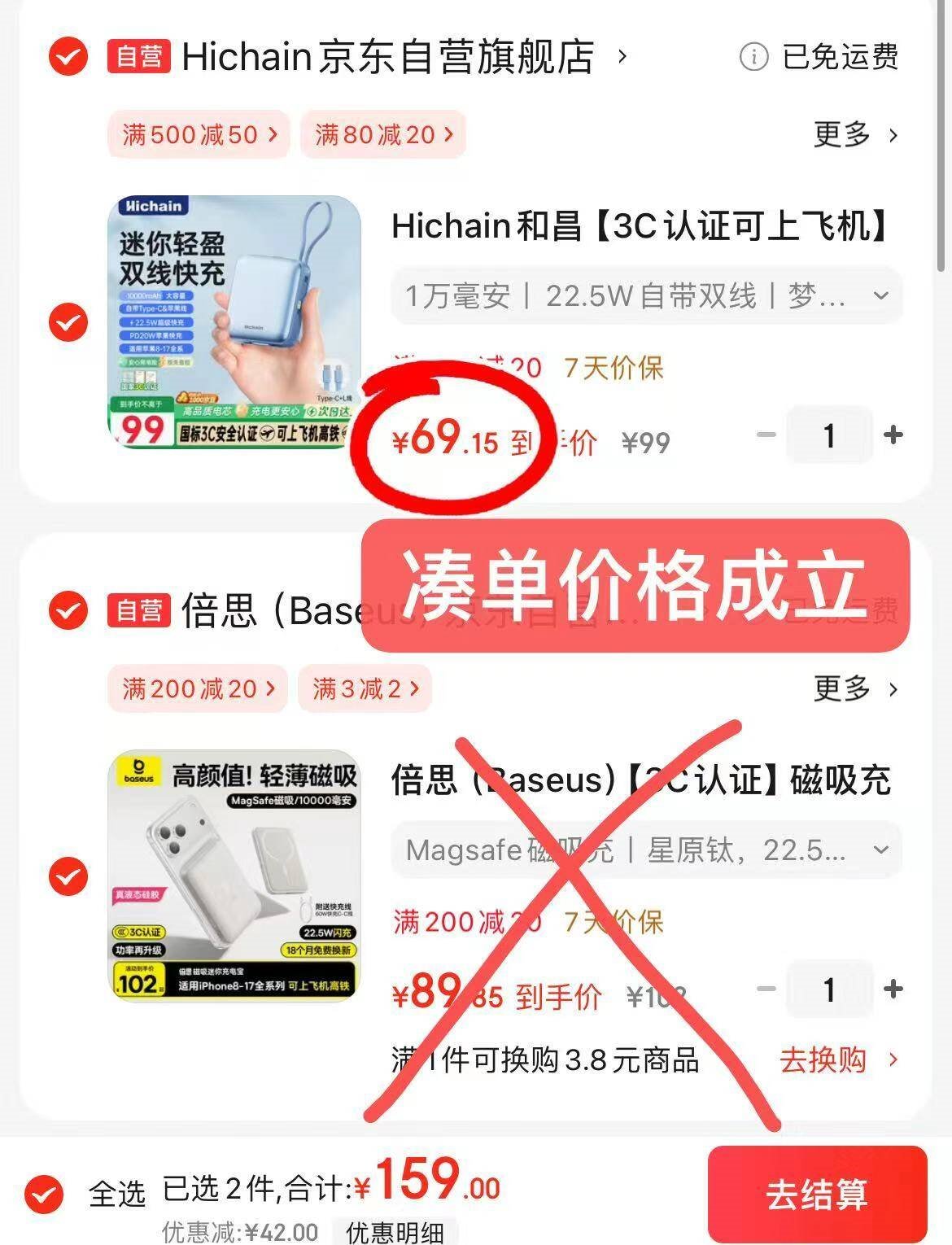Proceed to checkout with 去结算
The height and width of the screenshot is (1245, 952).
[x=817, y=1195]
